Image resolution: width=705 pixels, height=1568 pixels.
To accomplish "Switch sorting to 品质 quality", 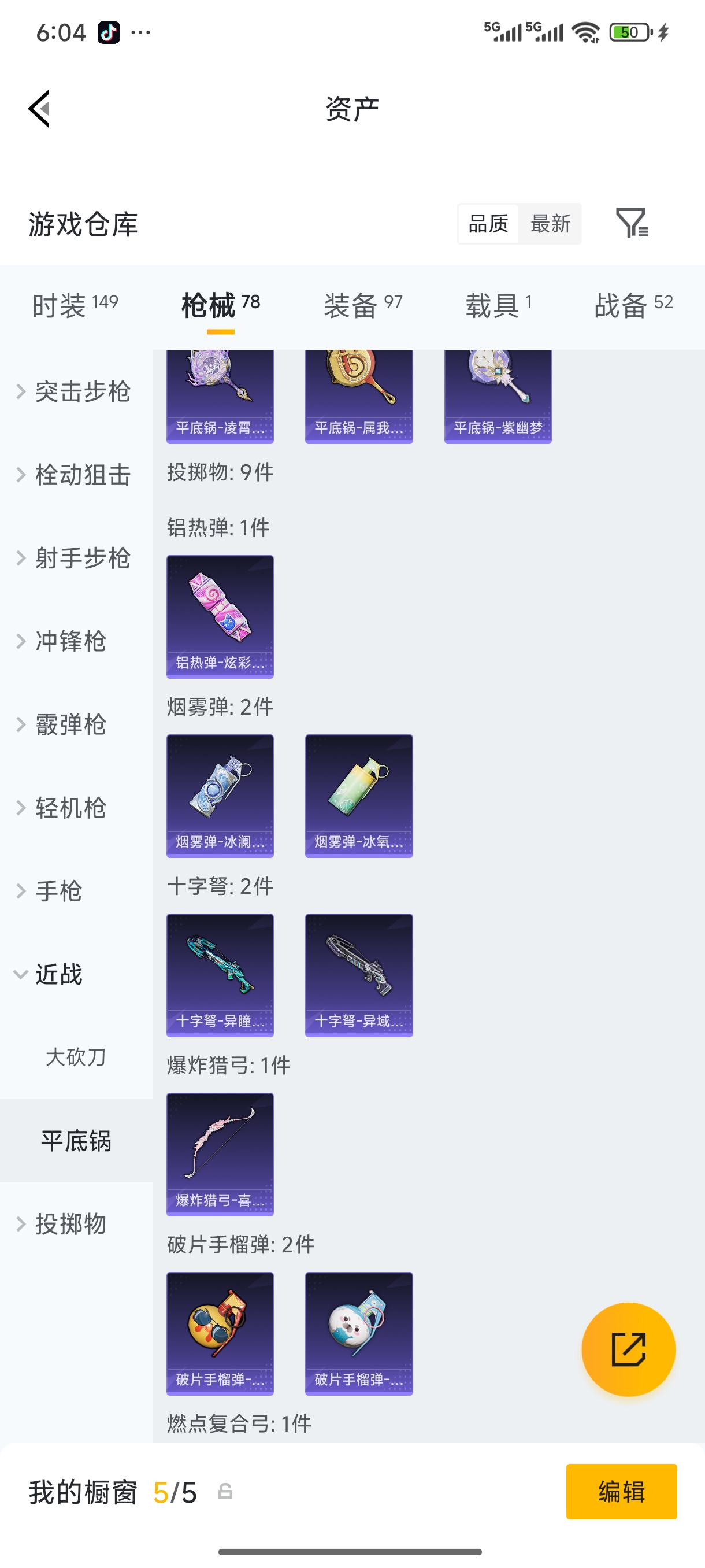I will 488,223.
